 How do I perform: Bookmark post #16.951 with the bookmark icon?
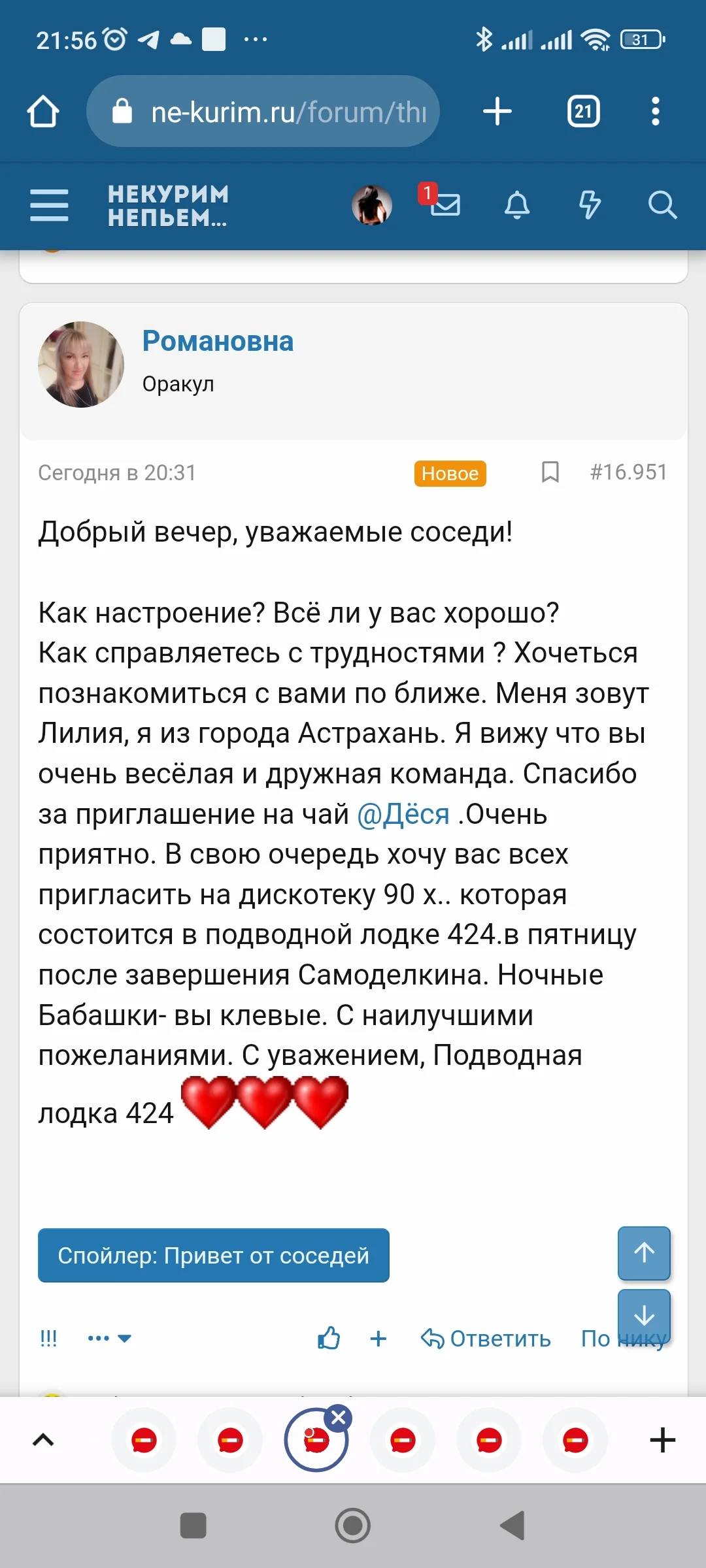pos(549,473)
